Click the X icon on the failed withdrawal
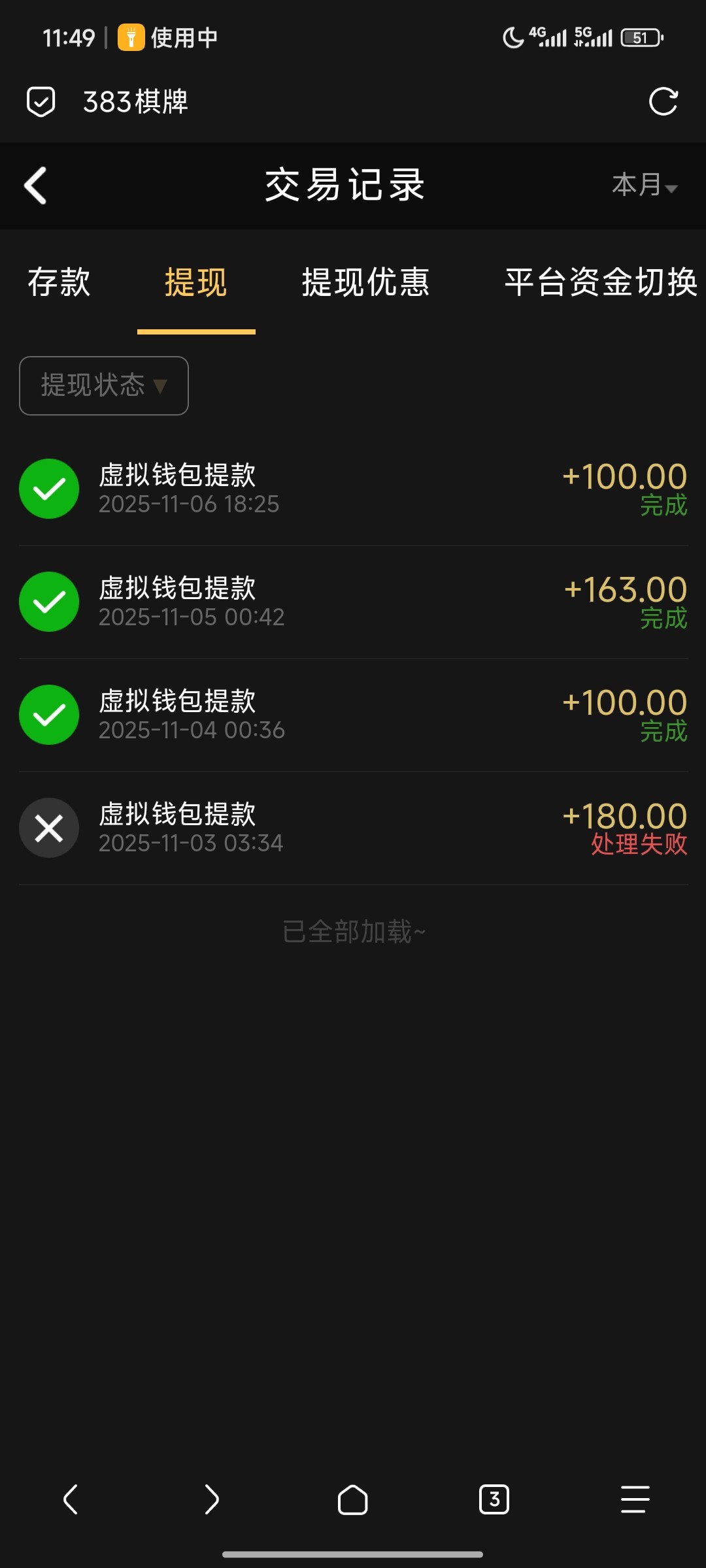This screenshot has height=1568, width=706. (49, 827)
